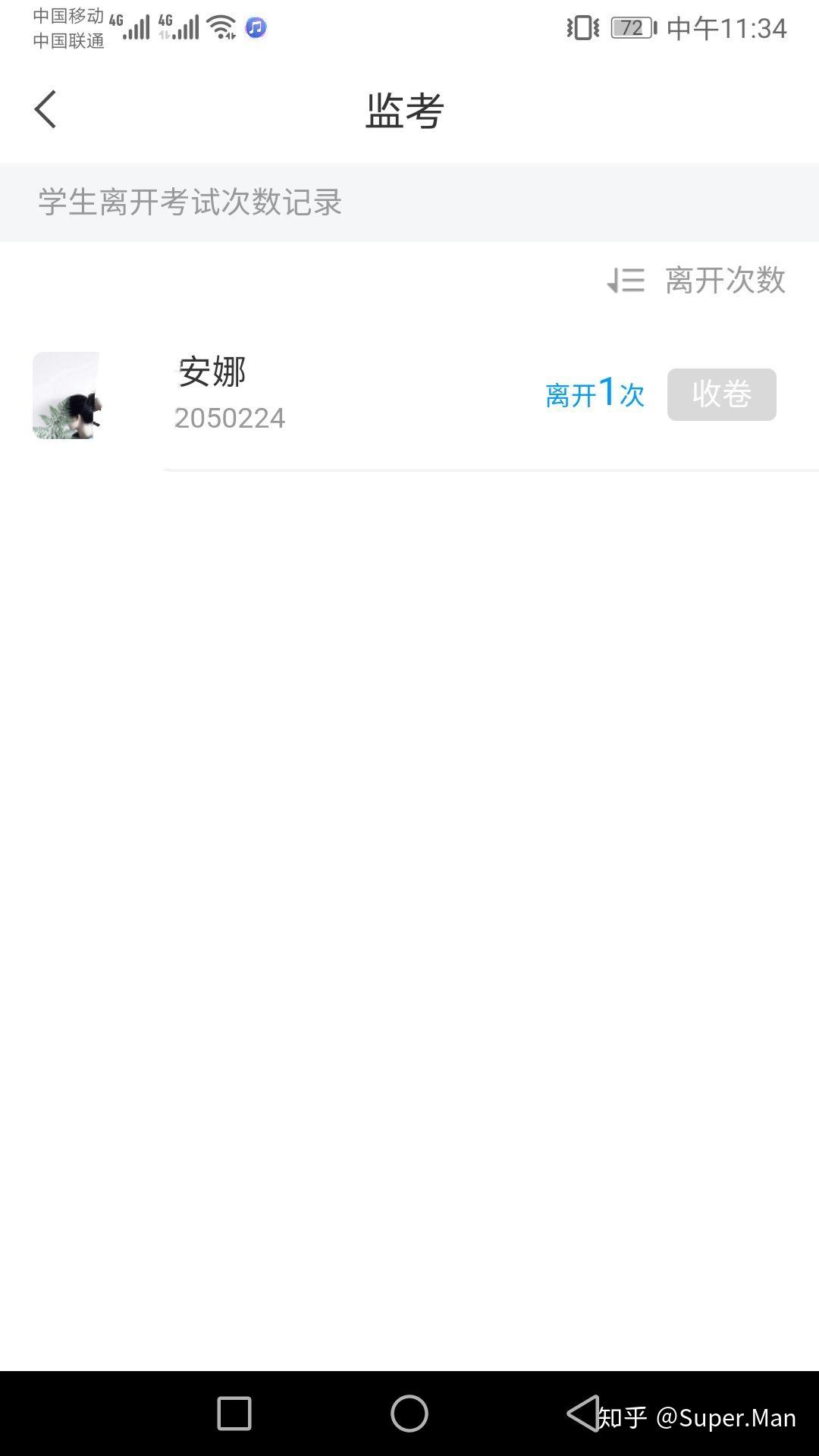Go back from the 监考 page
The image size is (819, 1456).
coord(45,110)
